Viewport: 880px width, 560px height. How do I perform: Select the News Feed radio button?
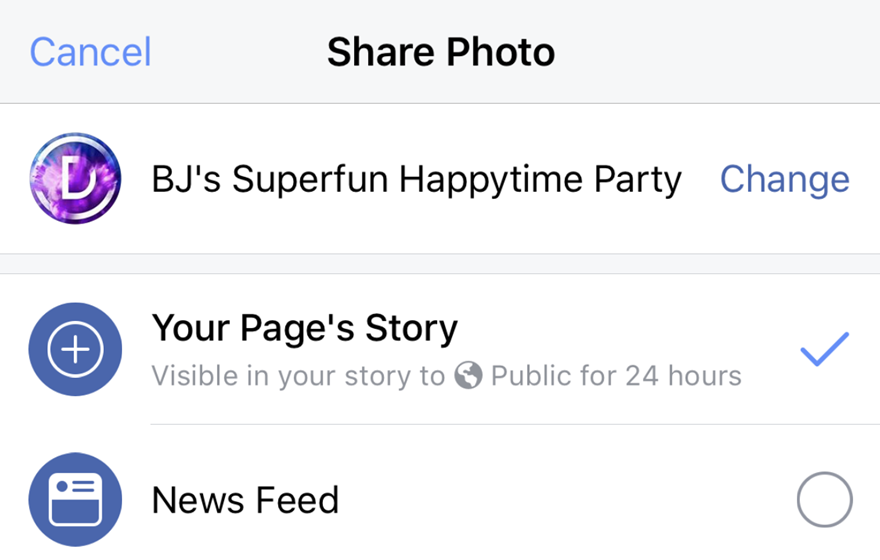824,499
